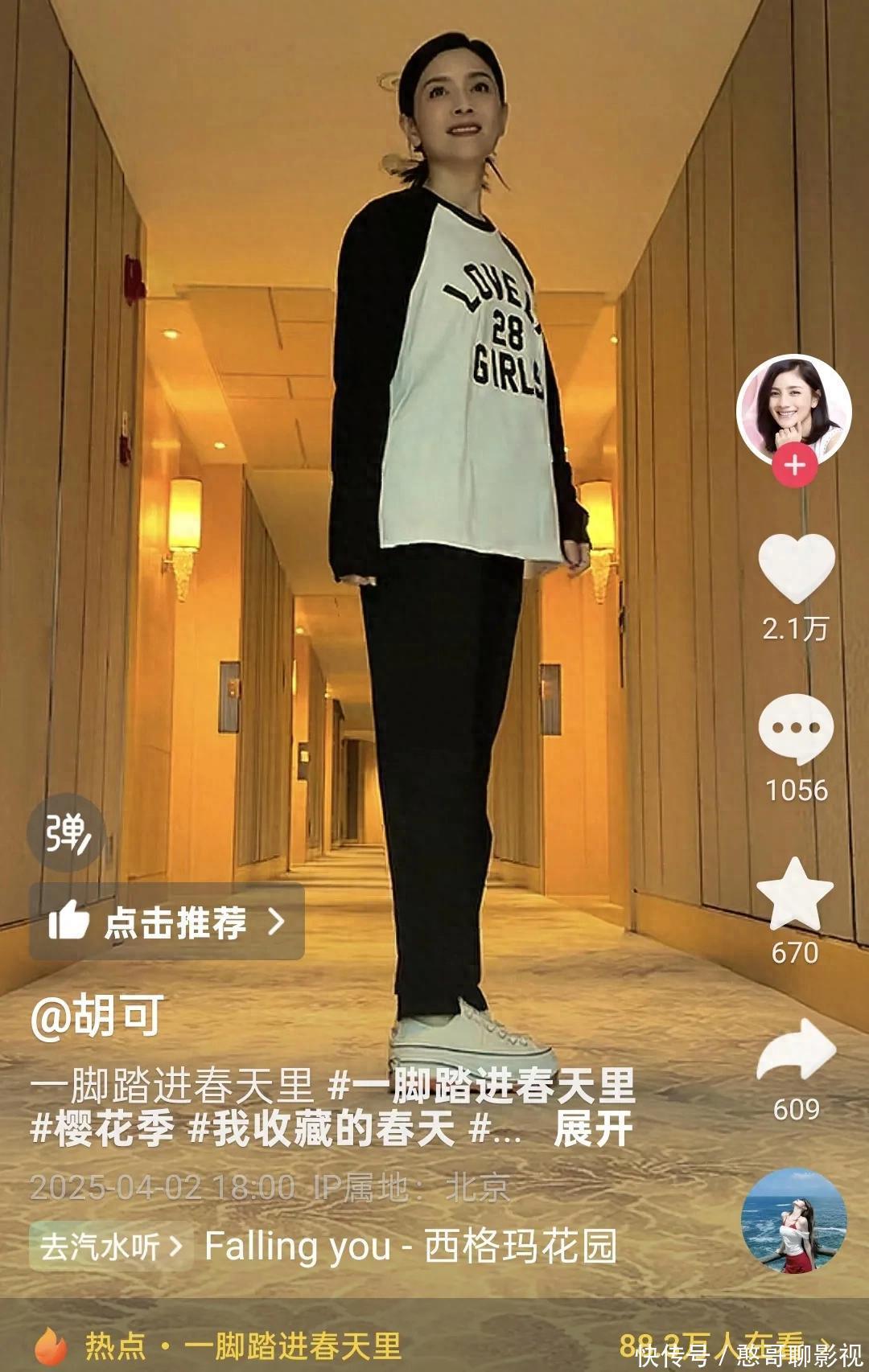This screenshot has height=1372, width=869.
Task: Open the Falling you soundtrack page
Action: point(411,1247)
